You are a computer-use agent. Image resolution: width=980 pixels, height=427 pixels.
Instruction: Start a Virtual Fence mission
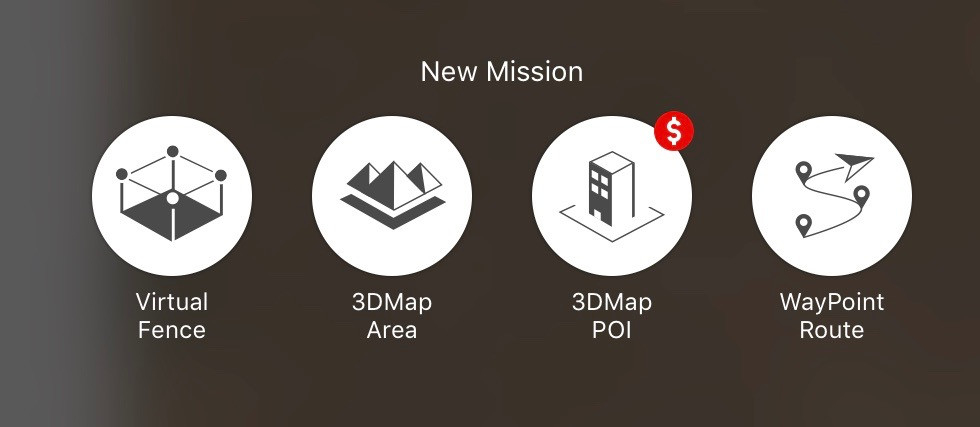click(x=172, y=196)
